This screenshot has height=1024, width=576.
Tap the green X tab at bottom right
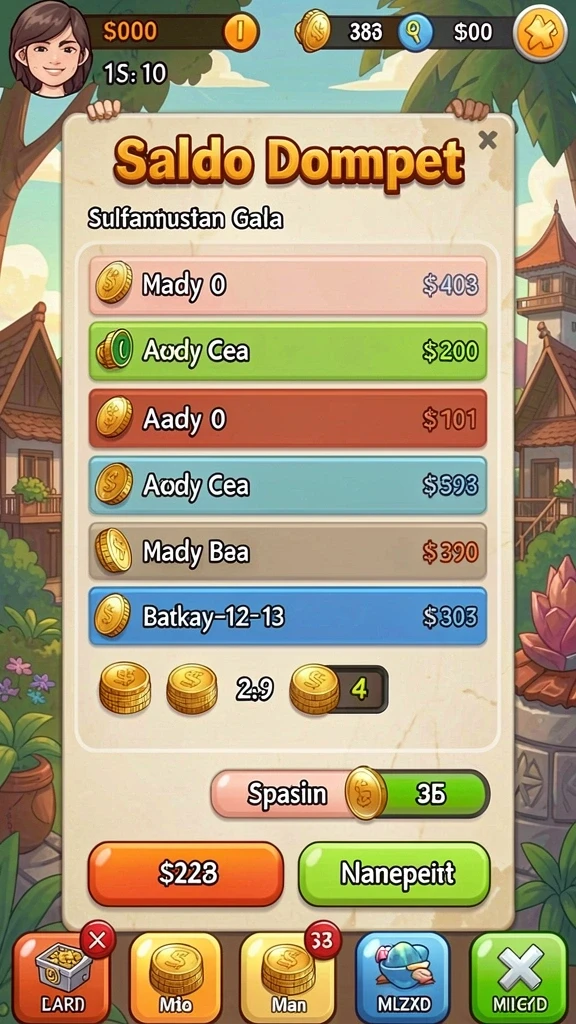point(519,978)
